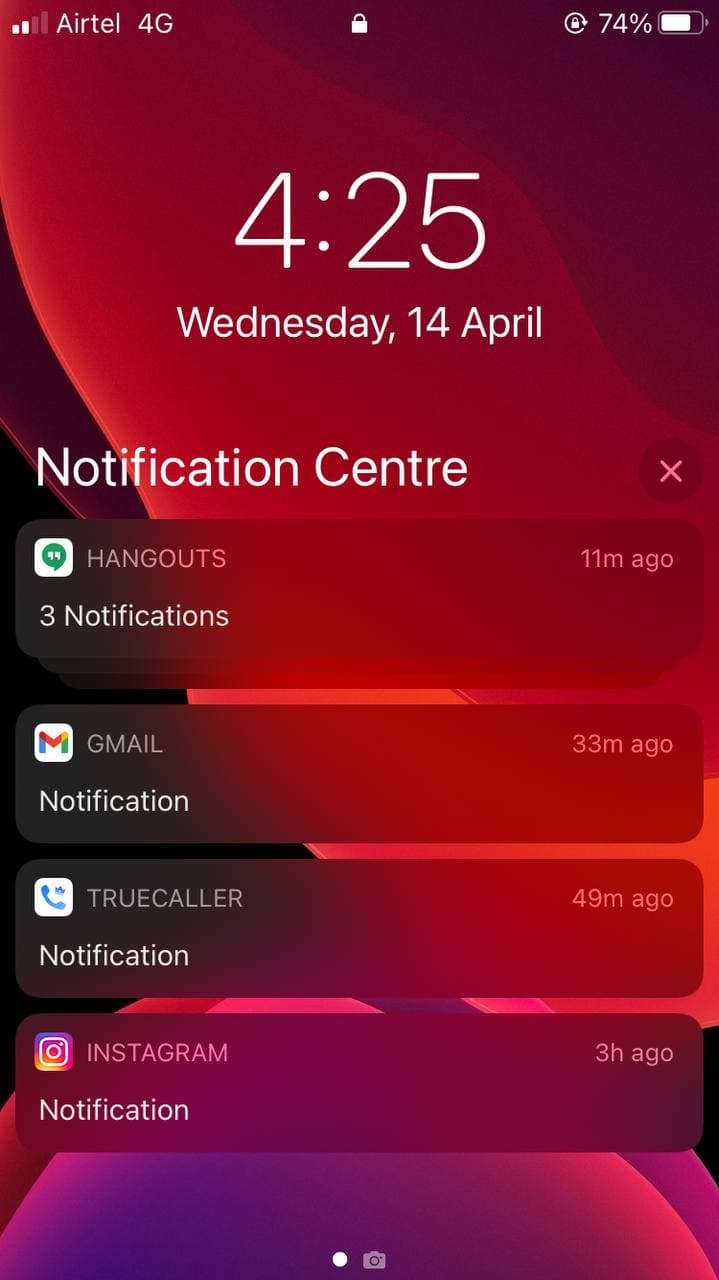The width and height of the screenshot is (719, 1280).
Task: Open the Gmail notification
Action: tap(359, 774)
